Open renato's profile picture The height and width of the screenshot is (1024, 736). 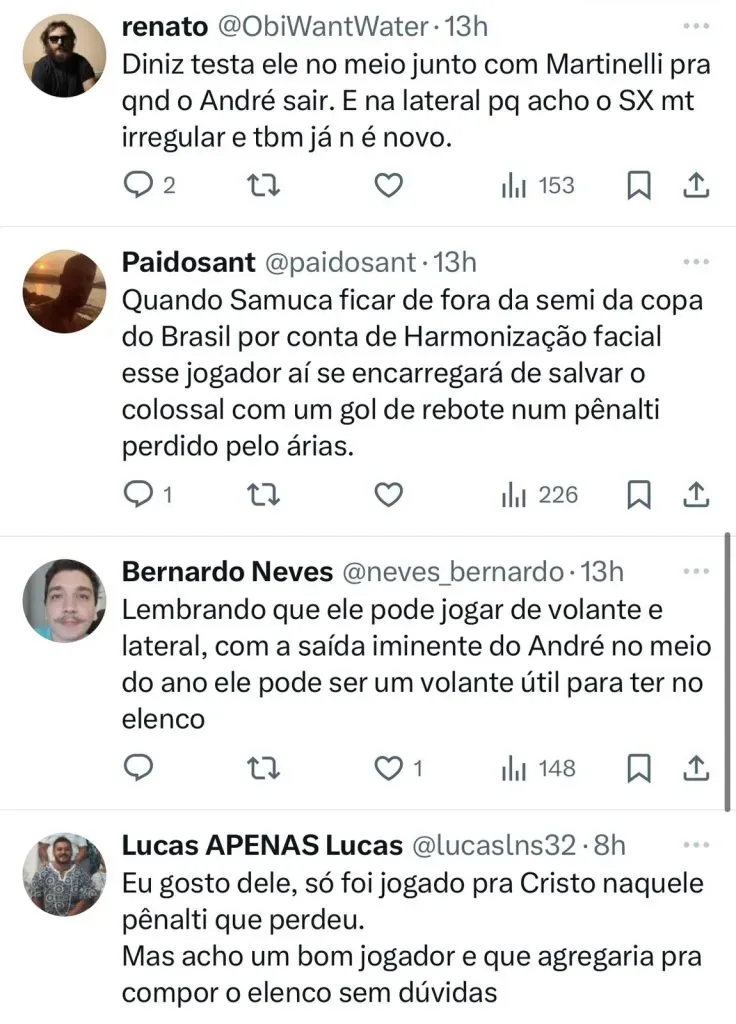point(64,55)
